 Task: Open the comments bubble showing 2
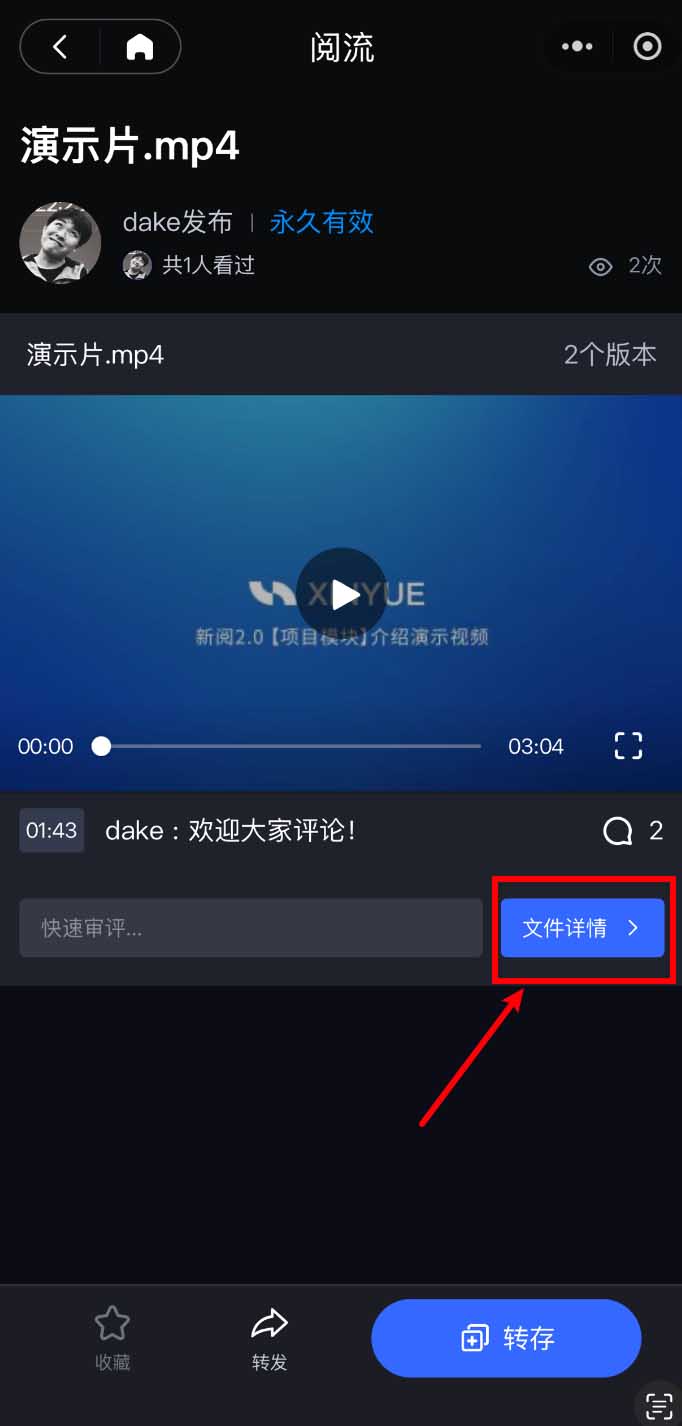[x=632, y=830]
